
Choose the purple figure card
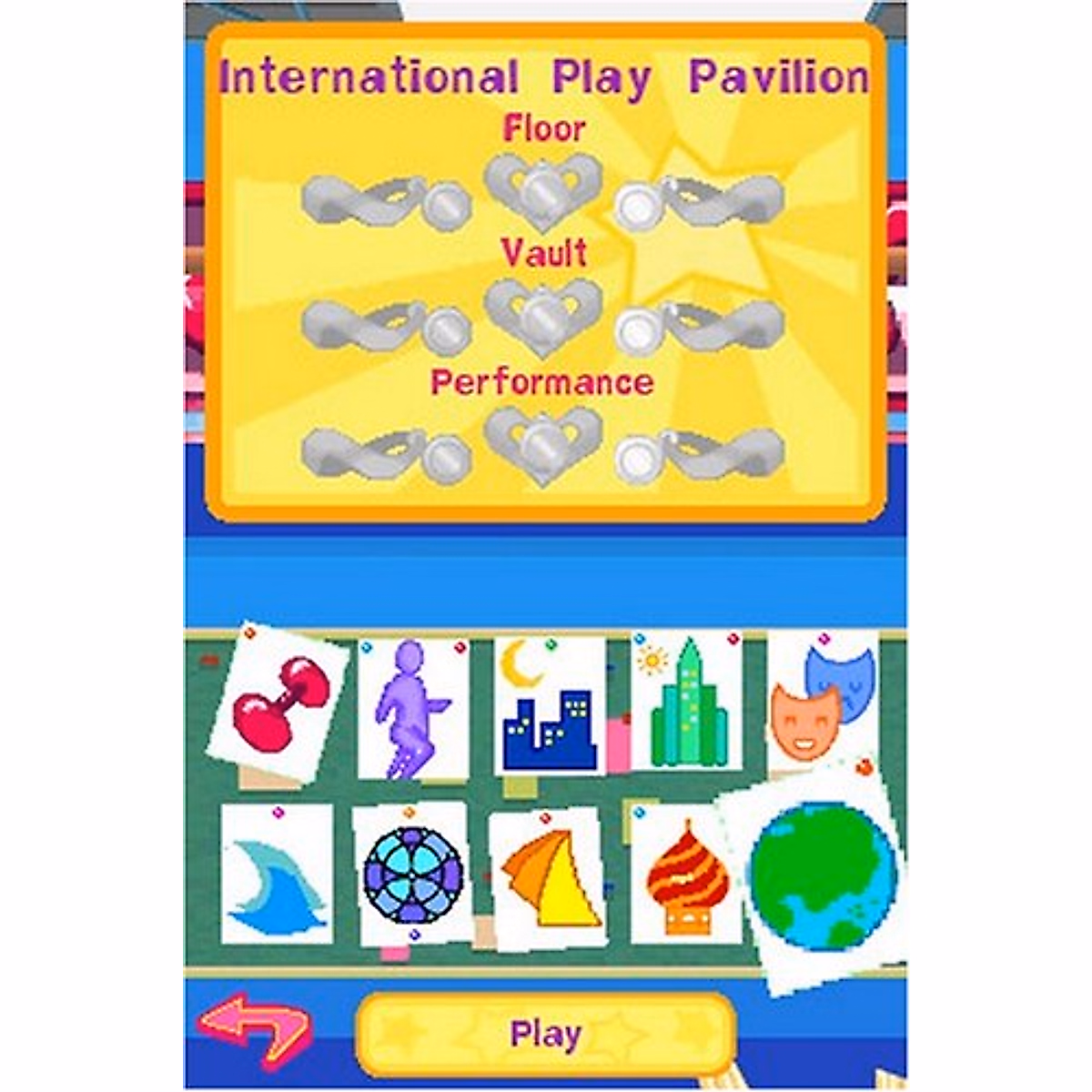(415, 710)
